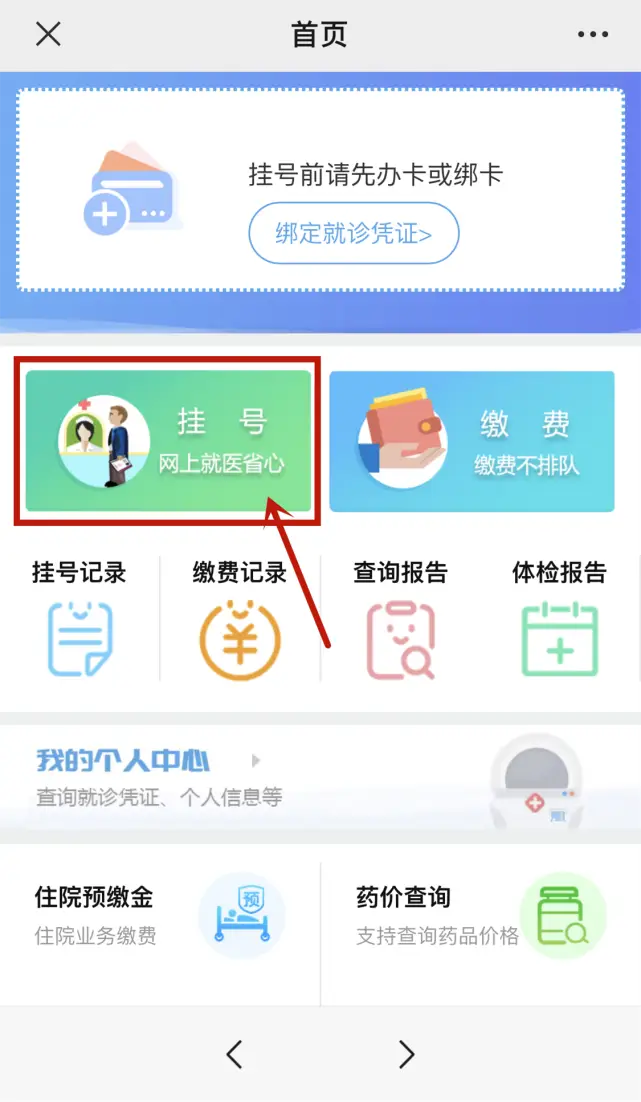Go back with the left chevron
The width and height of the screenshot is (641, 1102).
click(x=234, y=1054)
